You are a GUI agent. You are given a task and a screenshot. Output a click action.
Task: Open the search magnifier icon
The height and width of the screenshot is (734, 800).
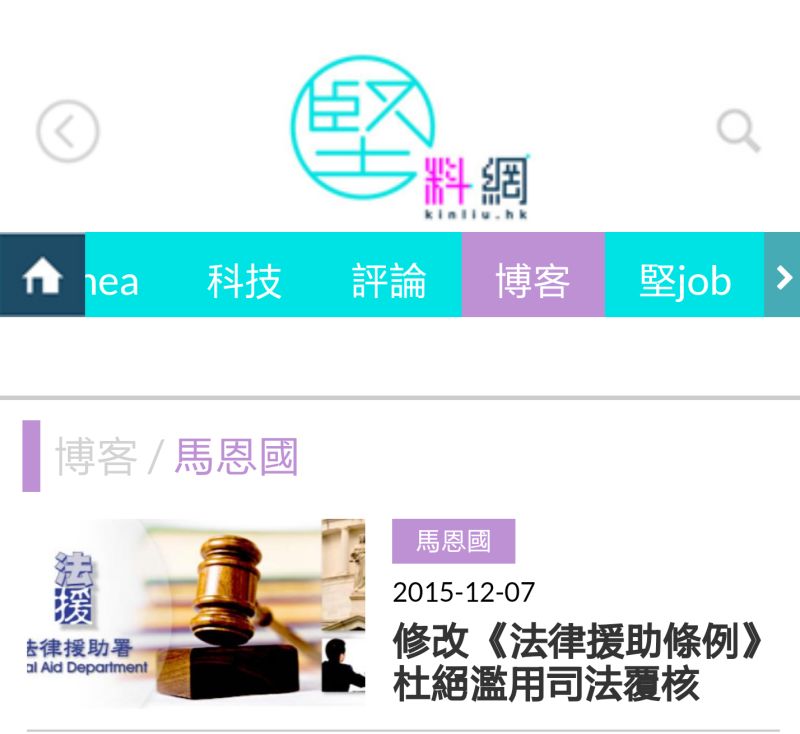(x=738, y=132)
